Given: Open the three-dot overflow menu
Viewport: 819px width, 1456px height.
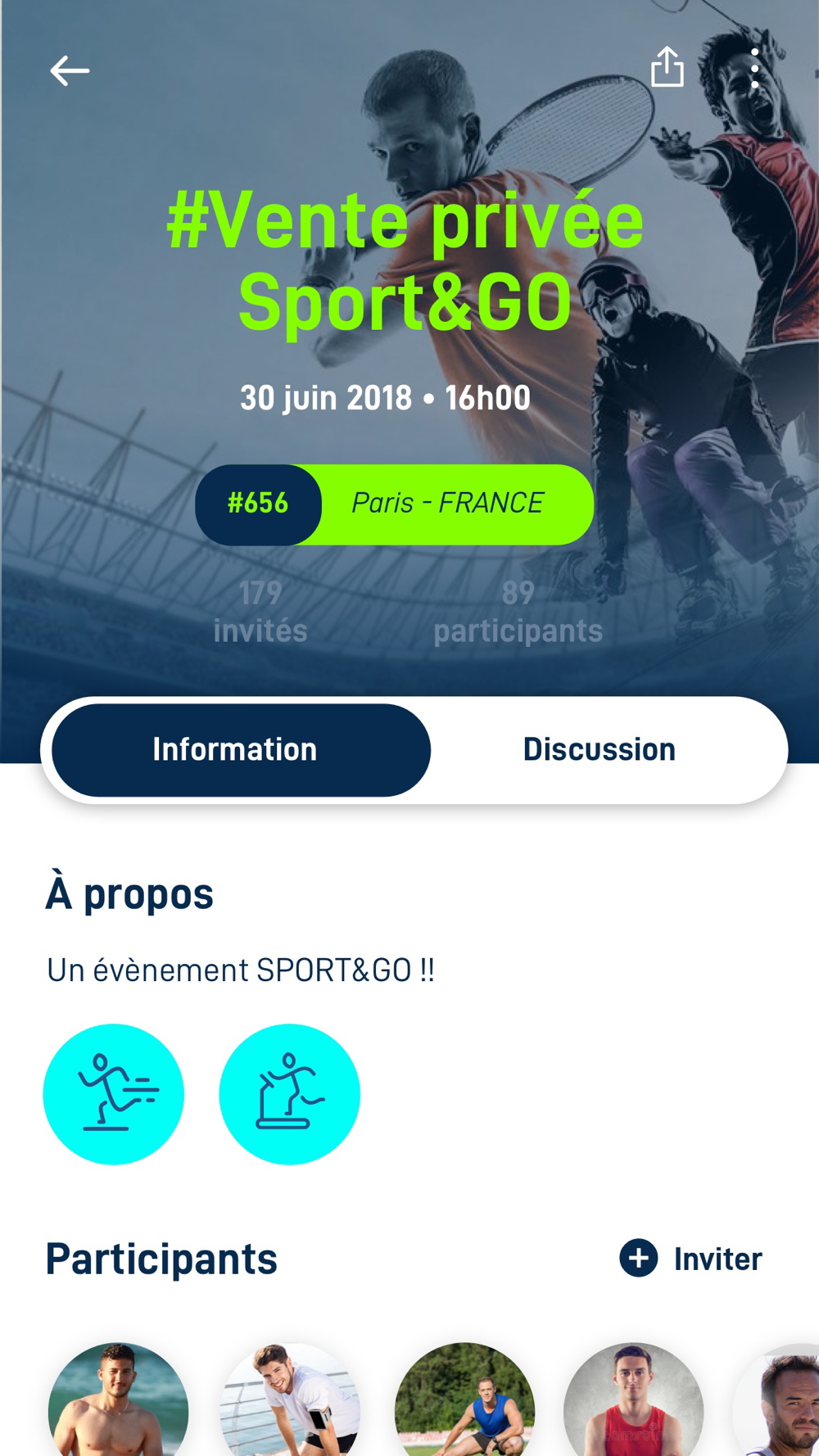Looking at the screenshot, I should click(x=754, y=69).
